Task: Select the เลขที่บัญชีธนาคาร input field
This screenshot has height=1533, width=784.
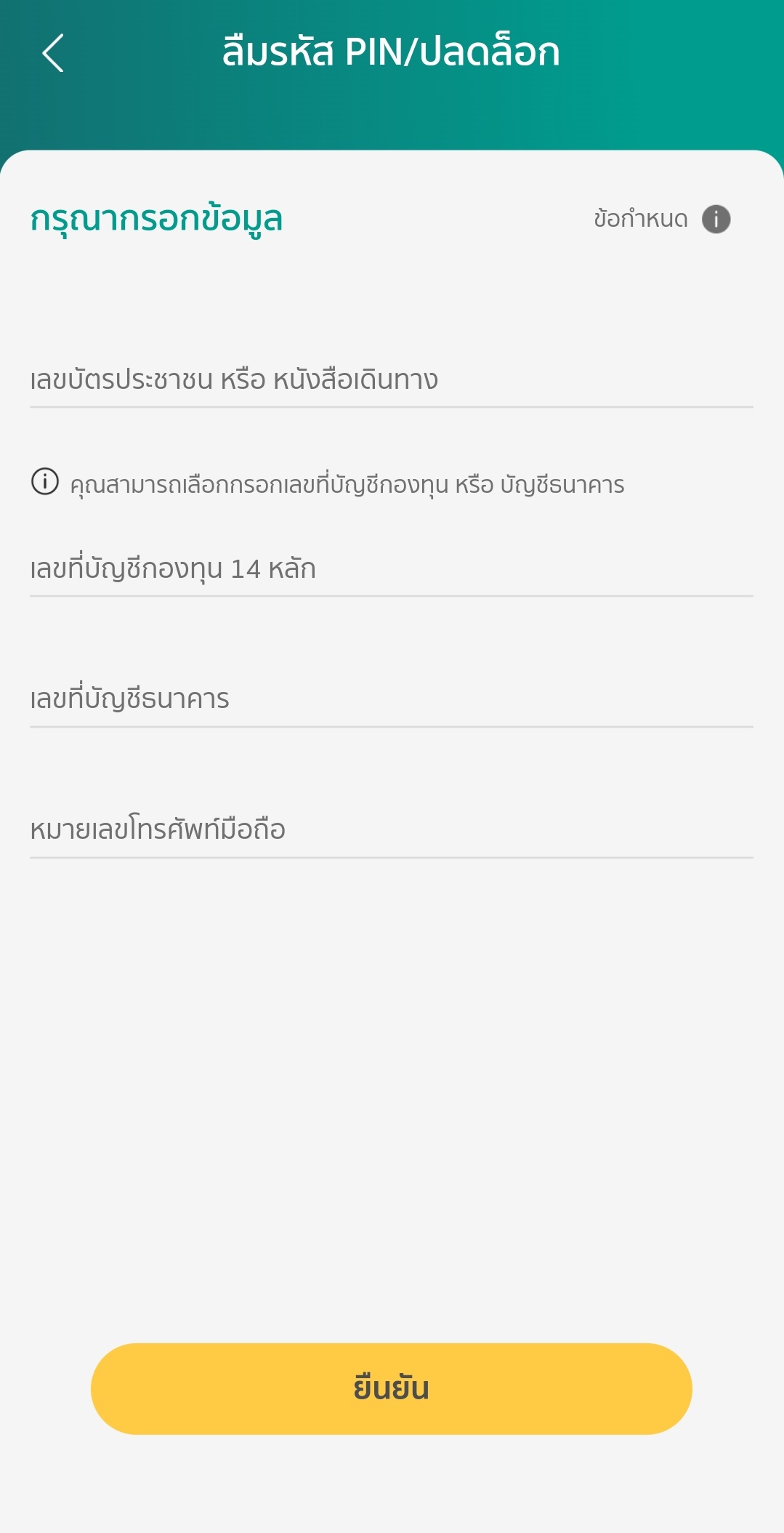Action: (392, 700)
